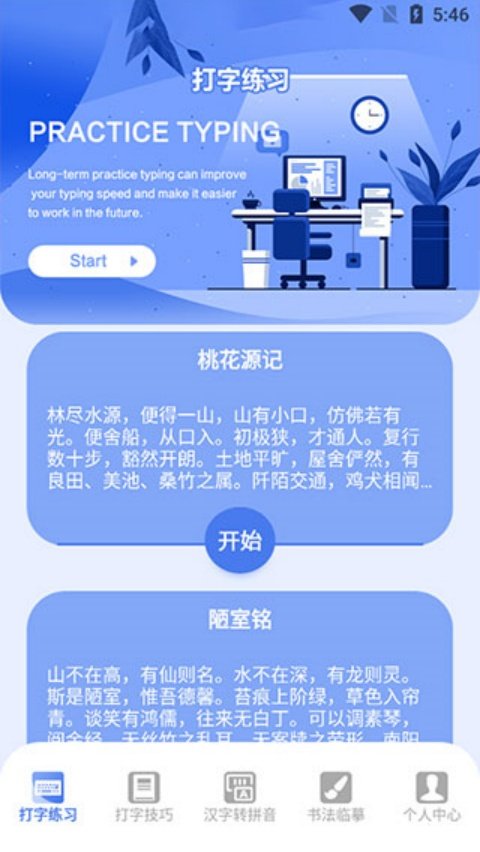Select the 书法临摹 tab
Image resolution: width=480 pixels, height=852 pixels.
point(336,797)
